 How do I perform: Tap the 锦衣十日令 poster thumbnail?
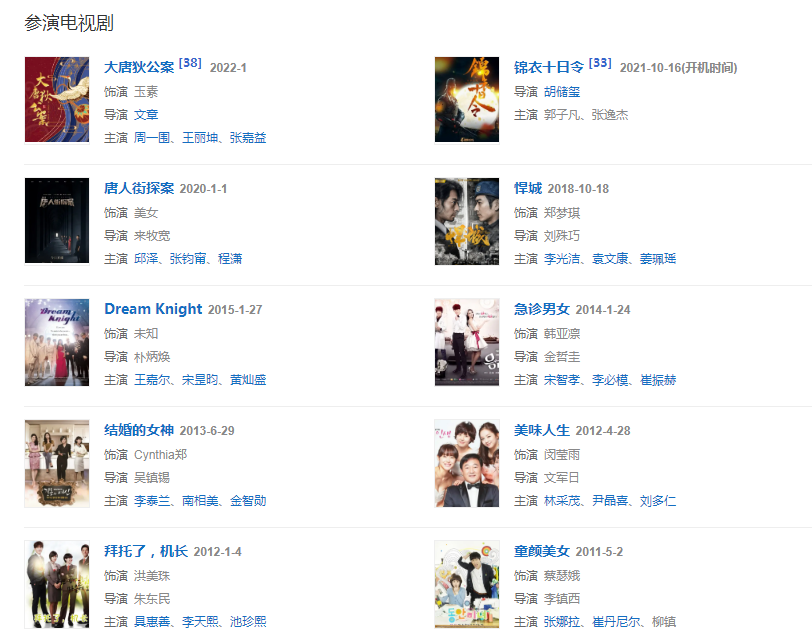pyautogui.click(x=466, y=99)
